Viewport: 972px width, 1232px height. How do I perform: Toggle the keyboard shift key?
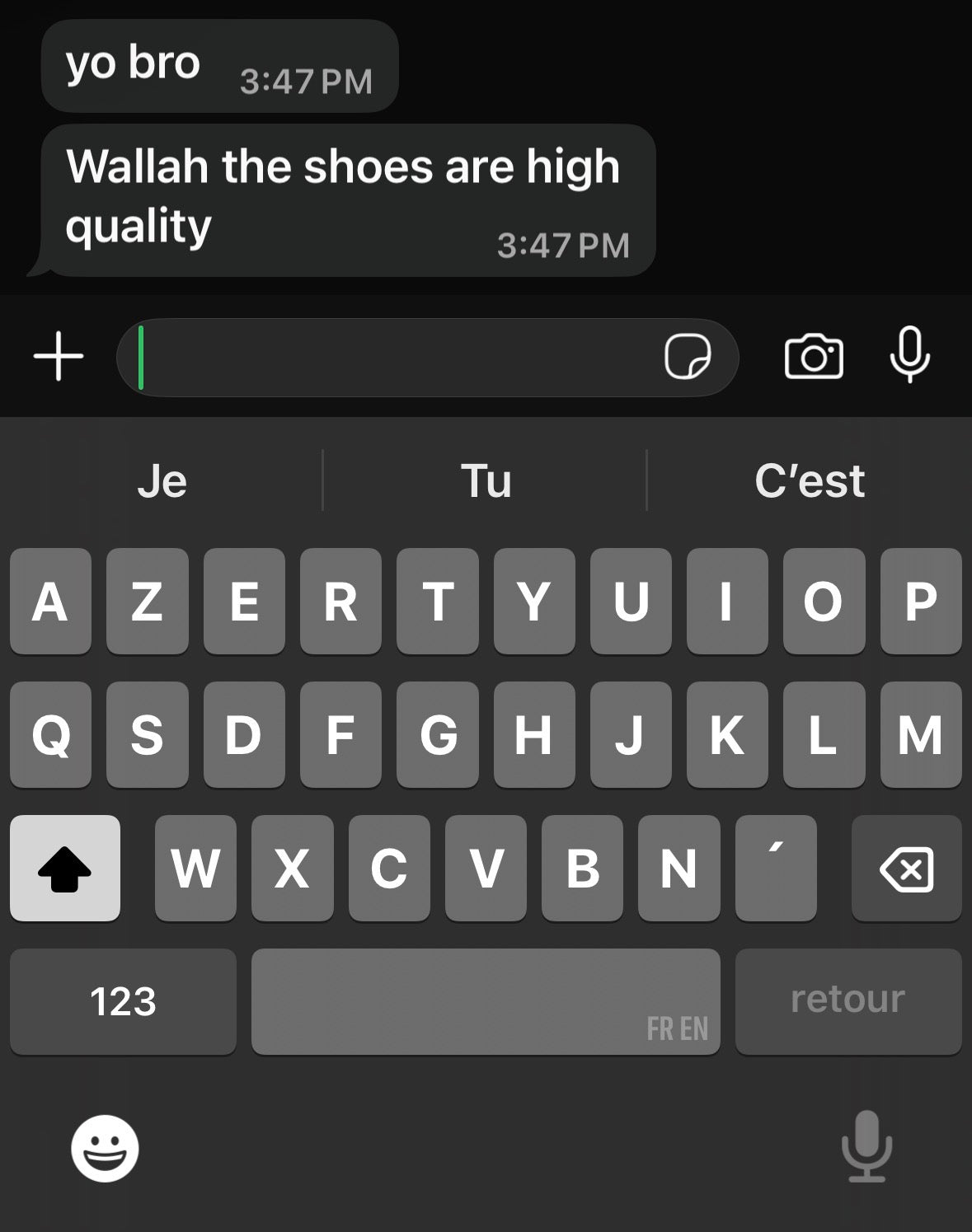65,868
